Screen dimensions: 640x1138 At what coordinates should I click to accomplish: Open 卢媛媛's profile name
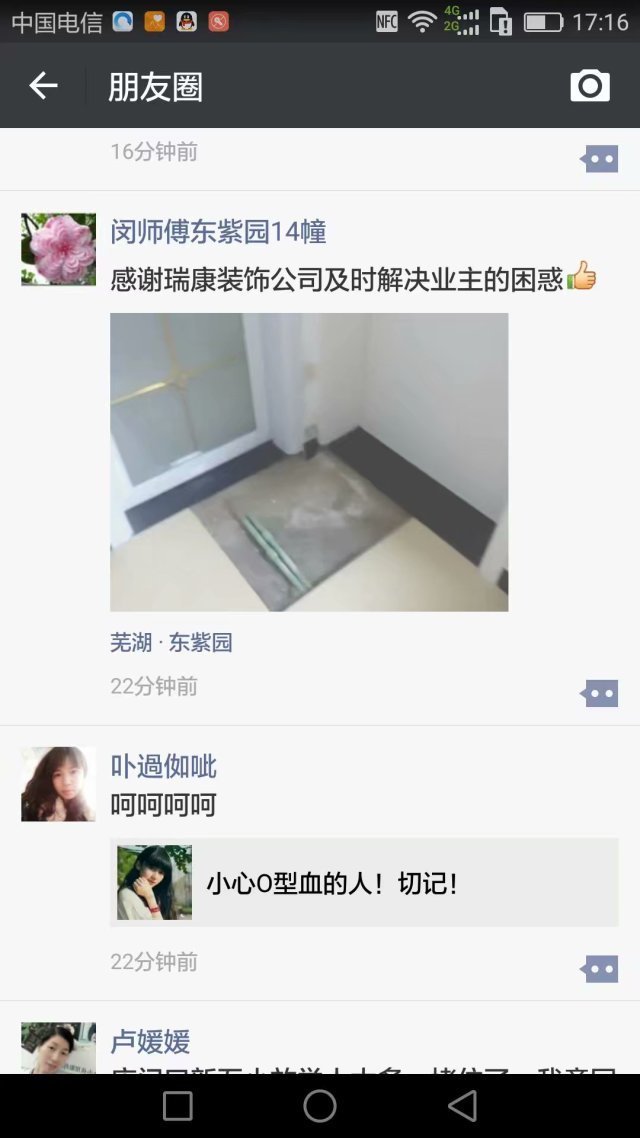tap(150, 1041)
